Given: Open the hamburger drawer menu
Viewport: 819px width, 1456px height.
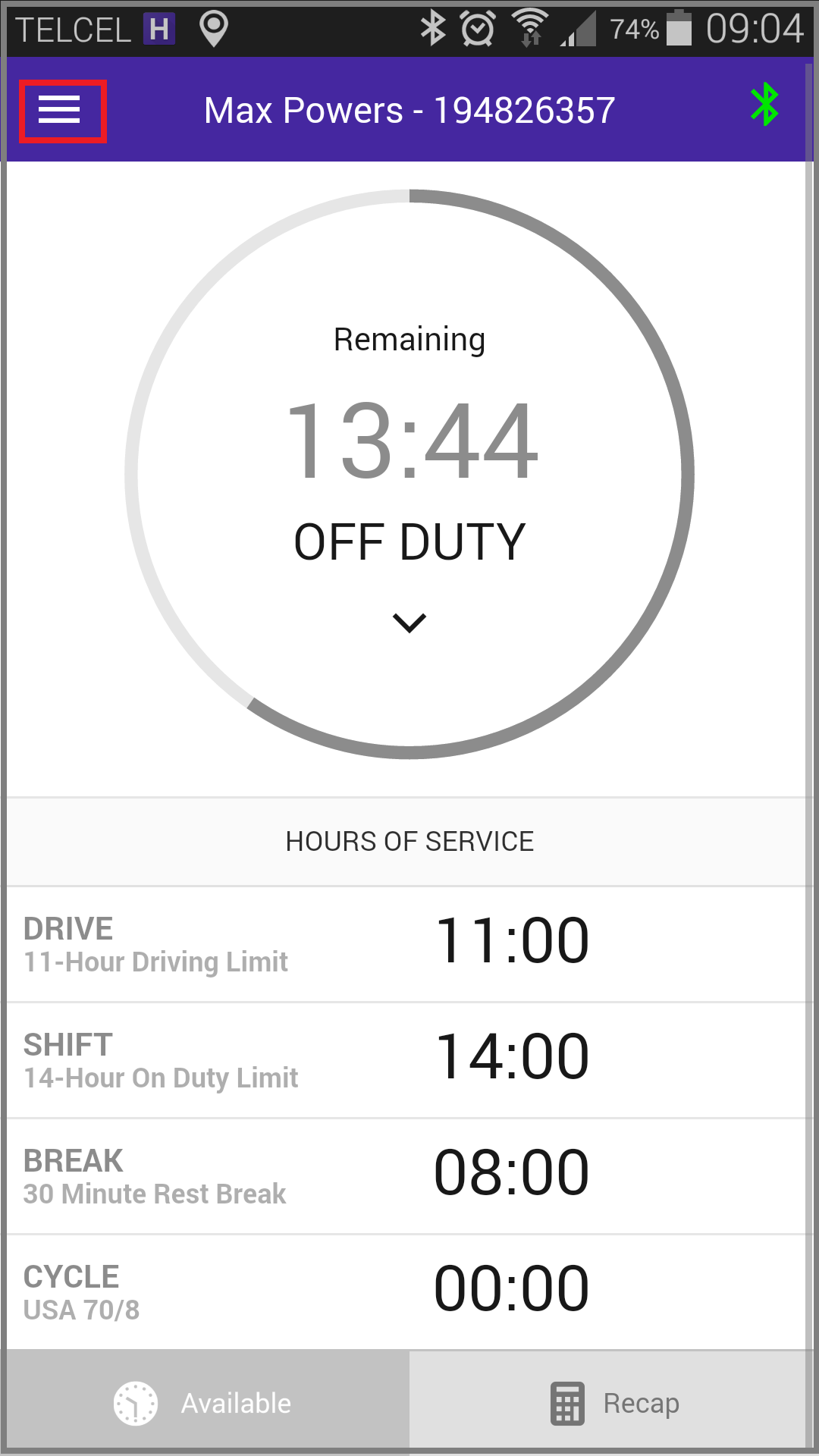Looking at the screenshot, I should click(60, 111).
